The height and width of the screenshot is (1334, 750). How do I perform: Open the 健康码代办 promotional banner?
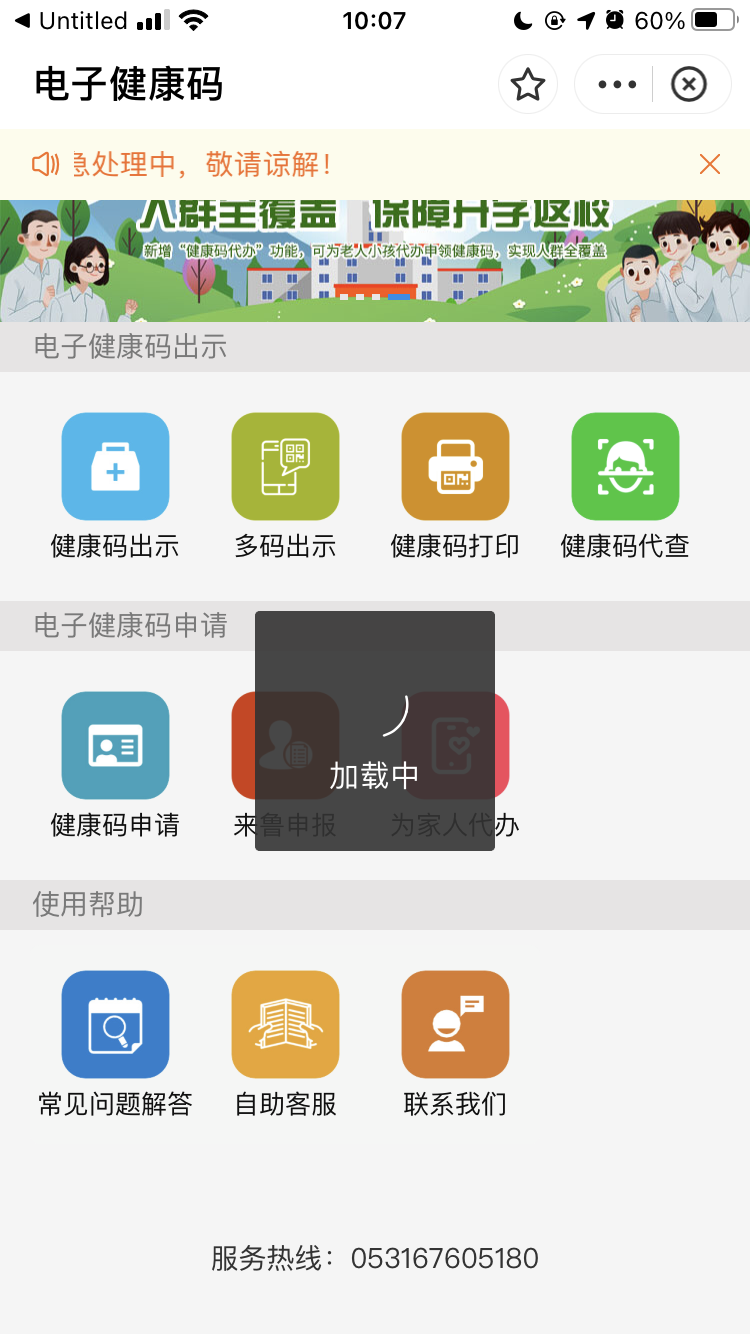click(375, 260)
